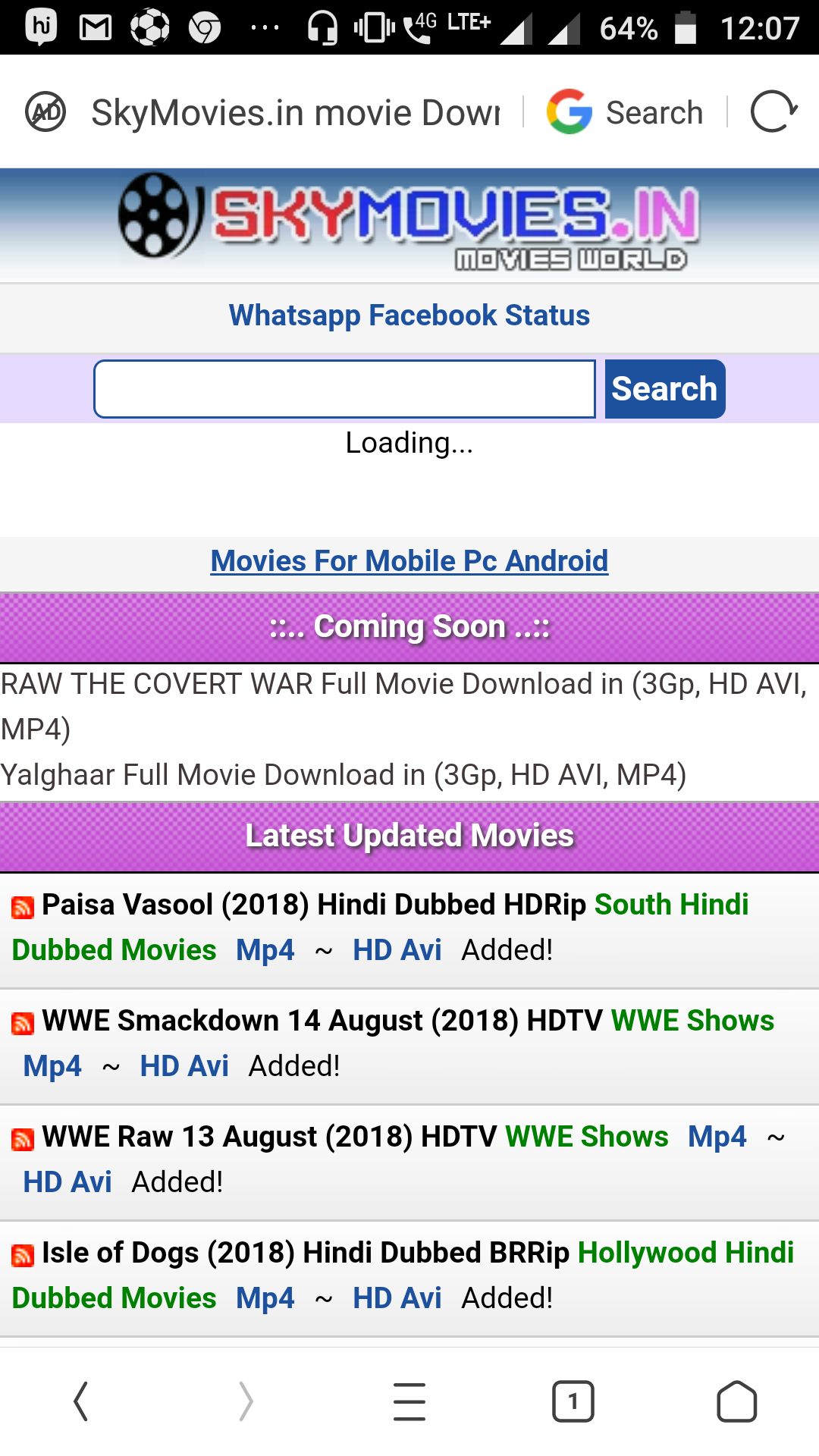The image size is (819, 1456).
Task: Tap the ad blocker icon in address bar
Action: coord(45,112)
